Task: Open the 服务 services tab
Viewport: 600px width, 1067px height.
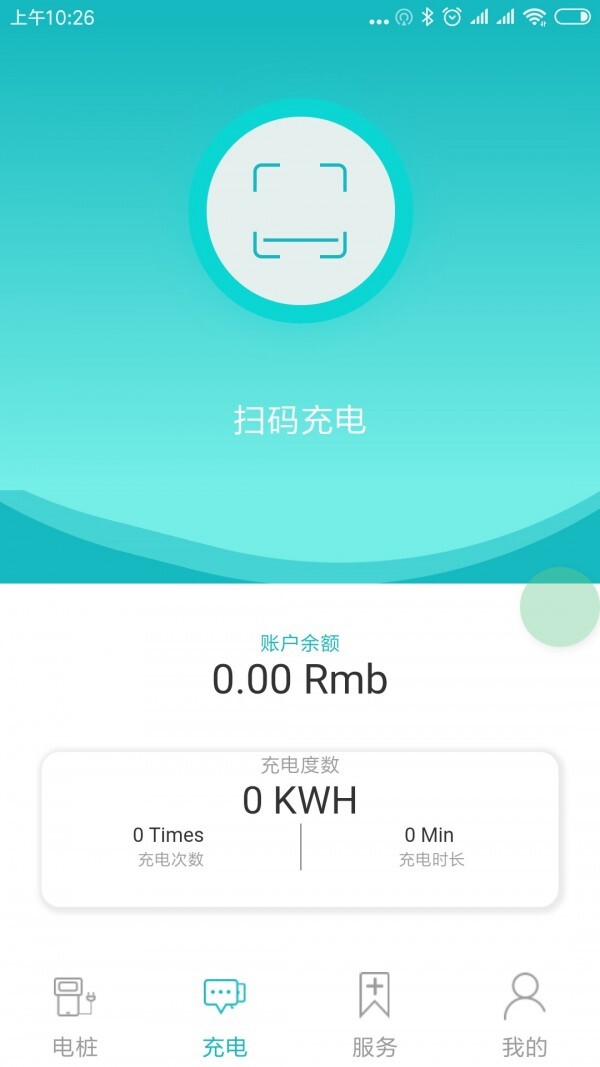Action: 375,1014
